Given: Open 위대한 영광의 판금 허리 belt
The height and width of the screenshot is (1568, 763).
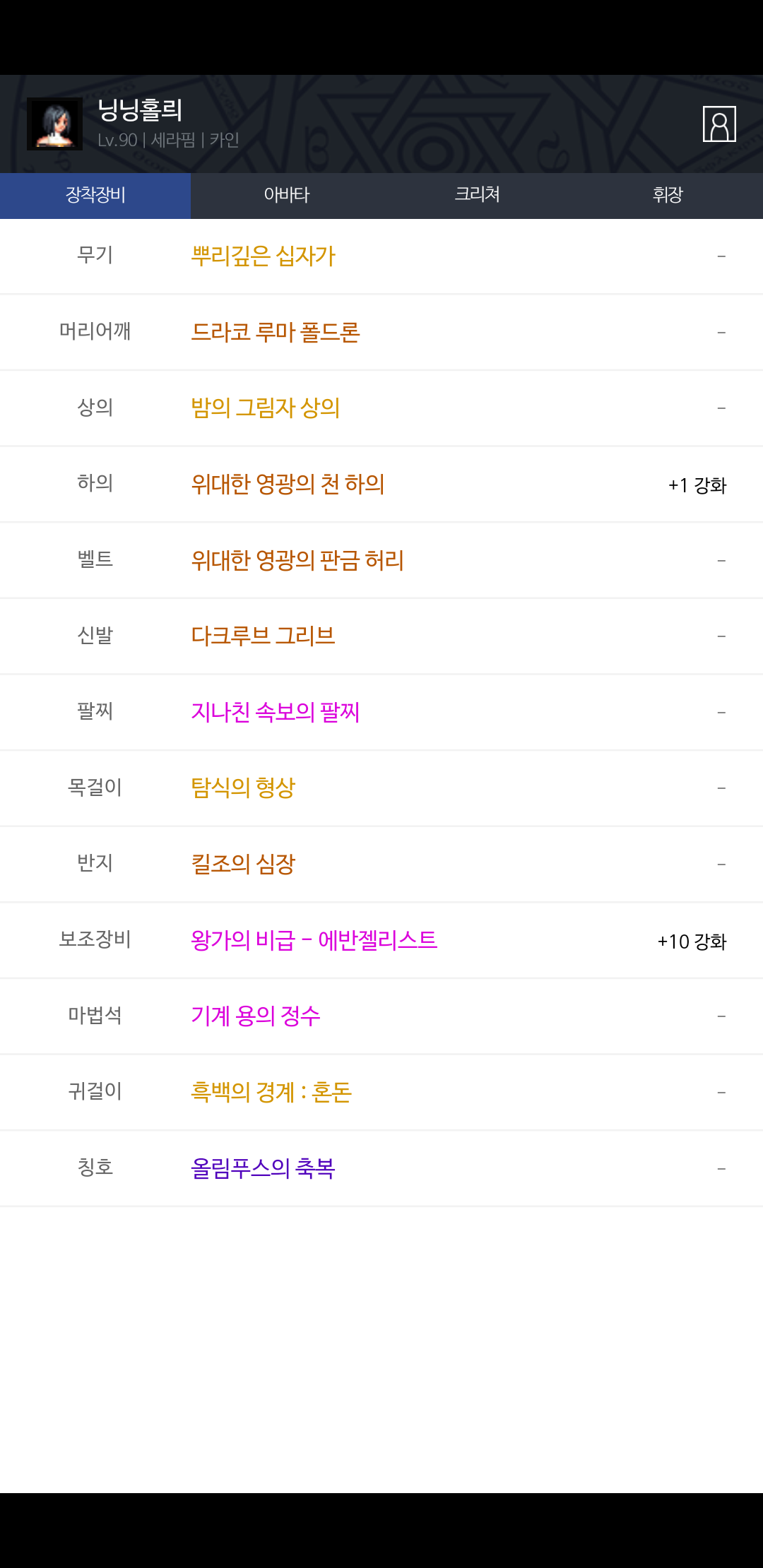Looking at the screenshot, I should pos(297,560).
